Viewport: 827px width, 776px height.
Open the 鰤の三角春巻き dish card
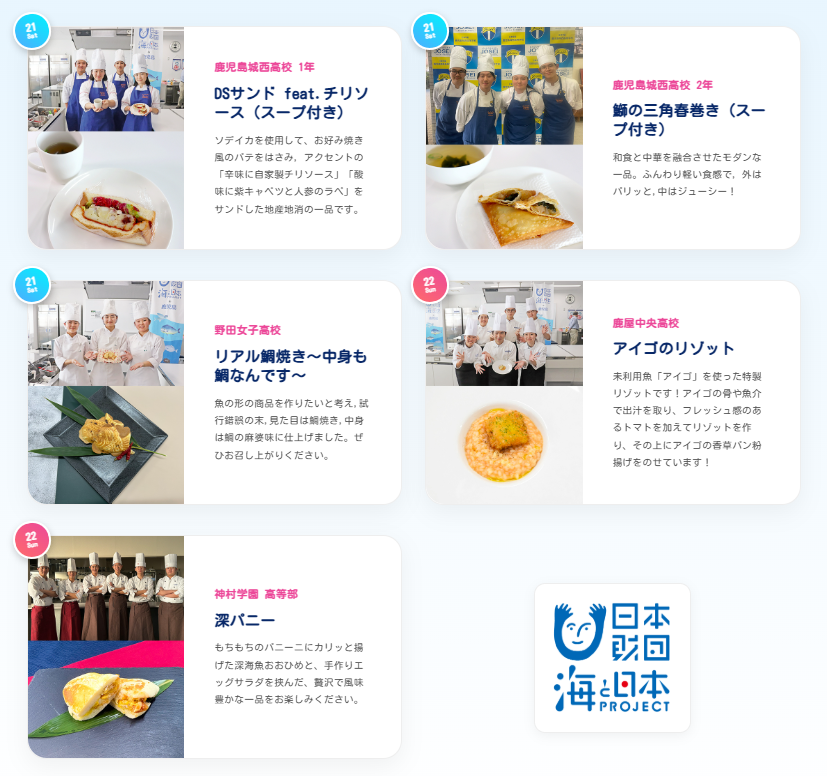click(689, 119)
